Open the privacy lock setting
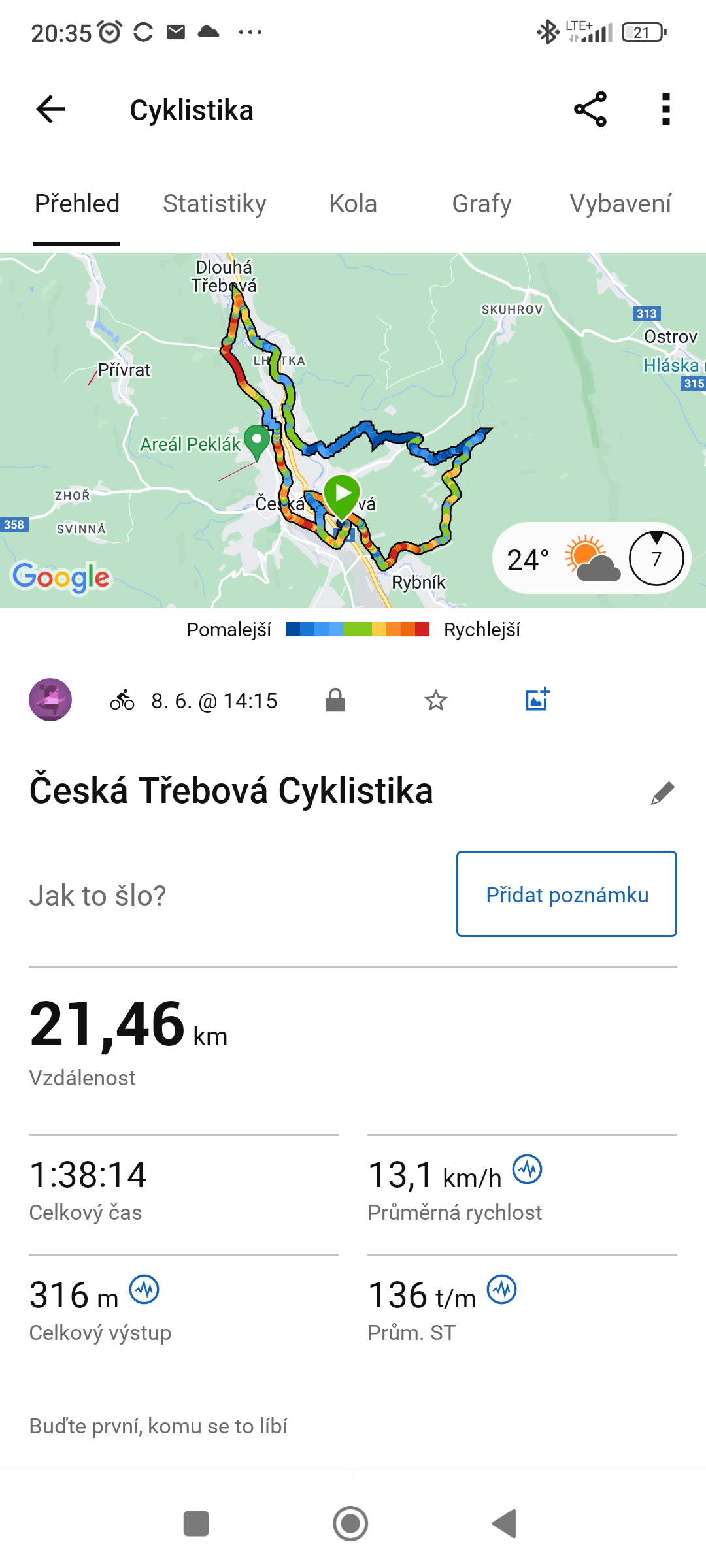This screenshot has width=706, height=1568. tap(335, 700)
